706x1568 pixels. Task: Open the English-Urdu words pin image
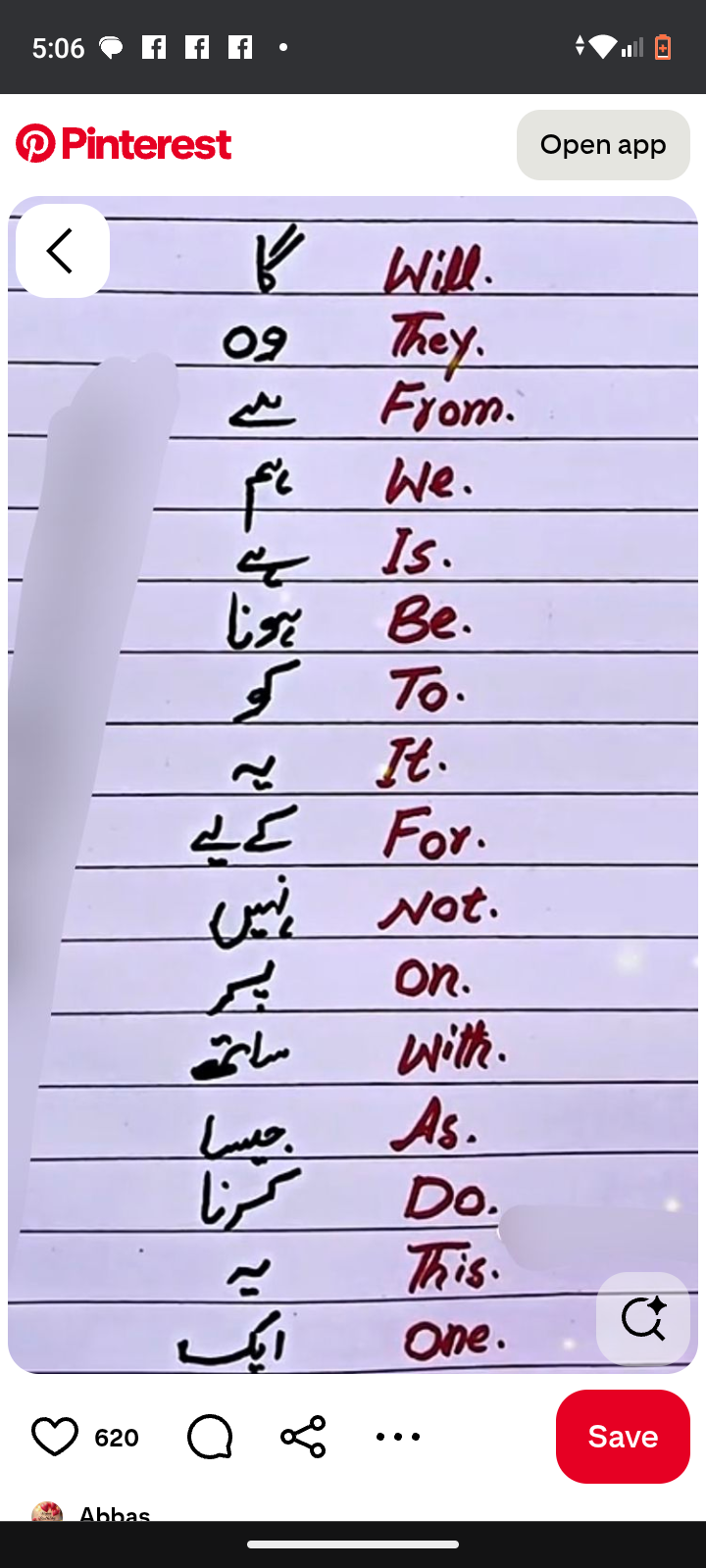pos(353,784)
